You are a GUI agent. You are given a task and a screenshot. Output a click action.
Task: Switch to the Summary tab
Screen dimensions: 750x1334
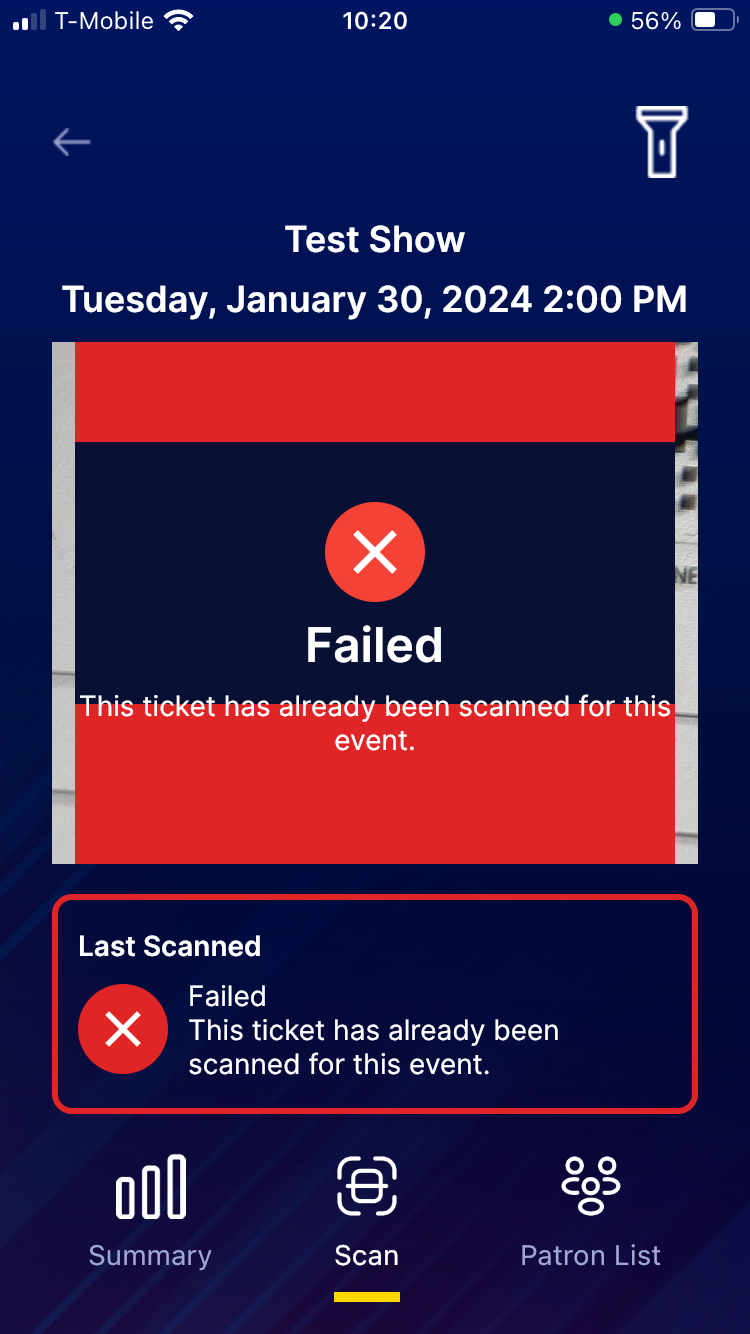150,1211
